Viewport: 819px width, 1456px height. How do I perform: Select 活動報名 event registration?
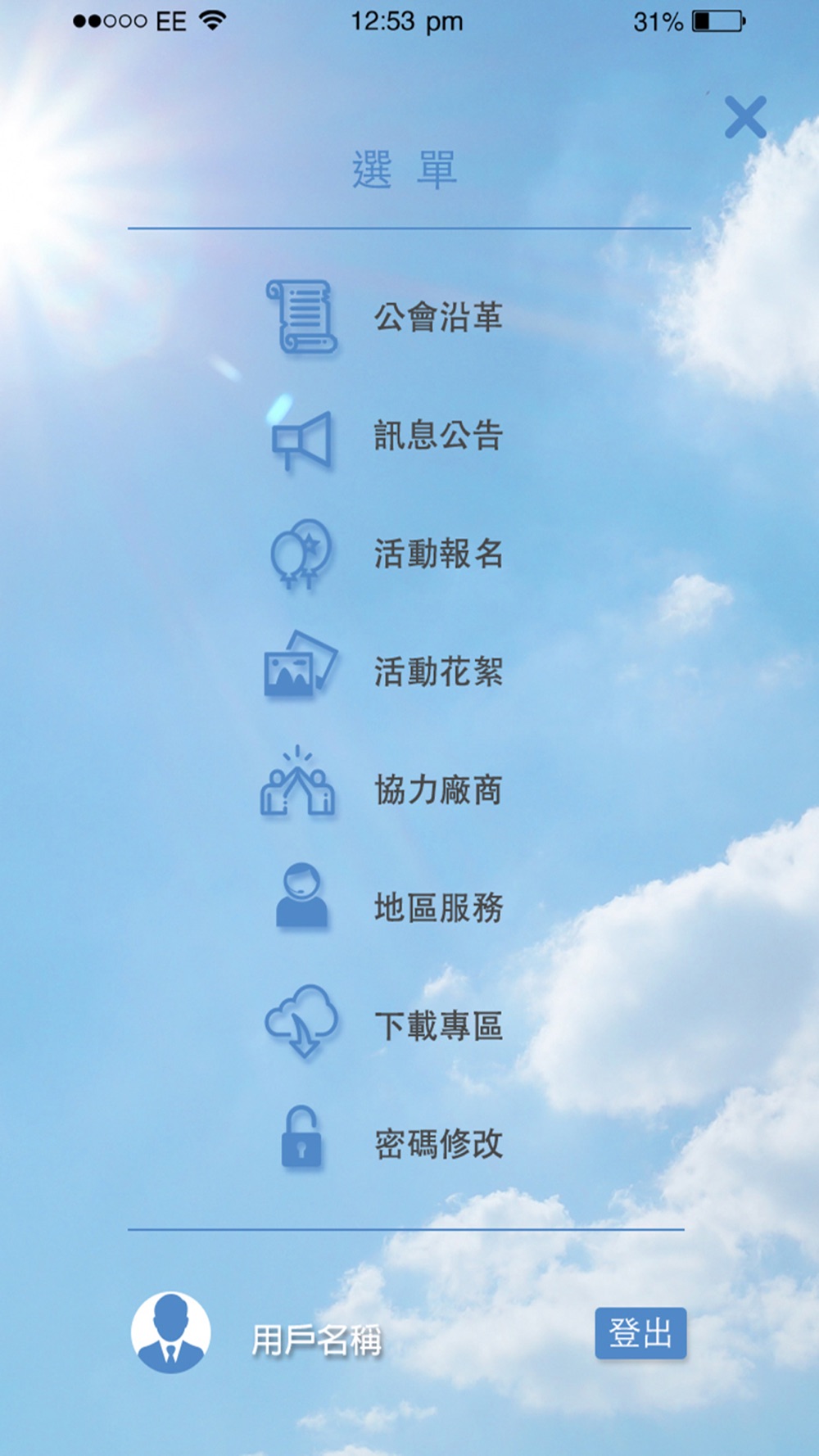(437, 554)
